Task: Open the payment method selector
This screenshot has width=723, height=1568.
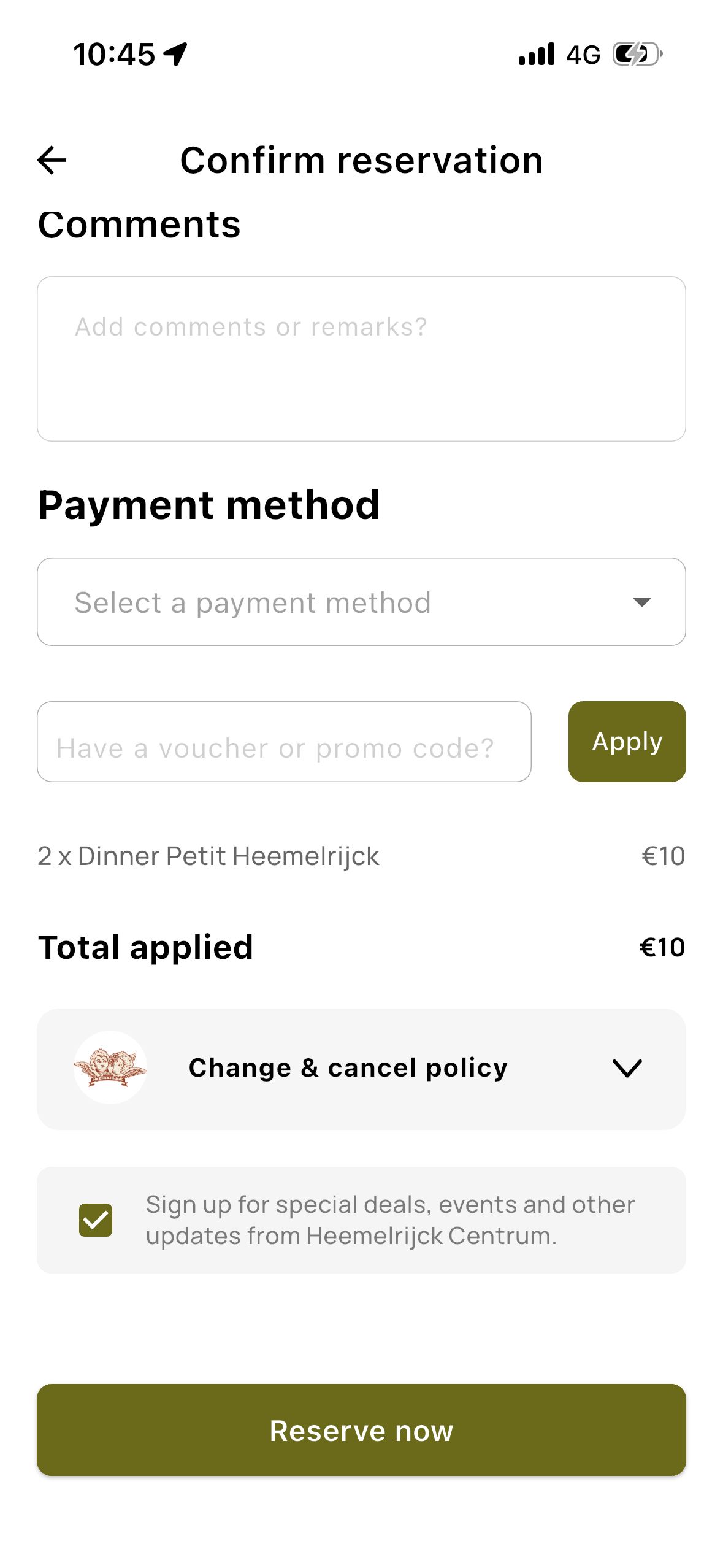Action: pos(362,601)
